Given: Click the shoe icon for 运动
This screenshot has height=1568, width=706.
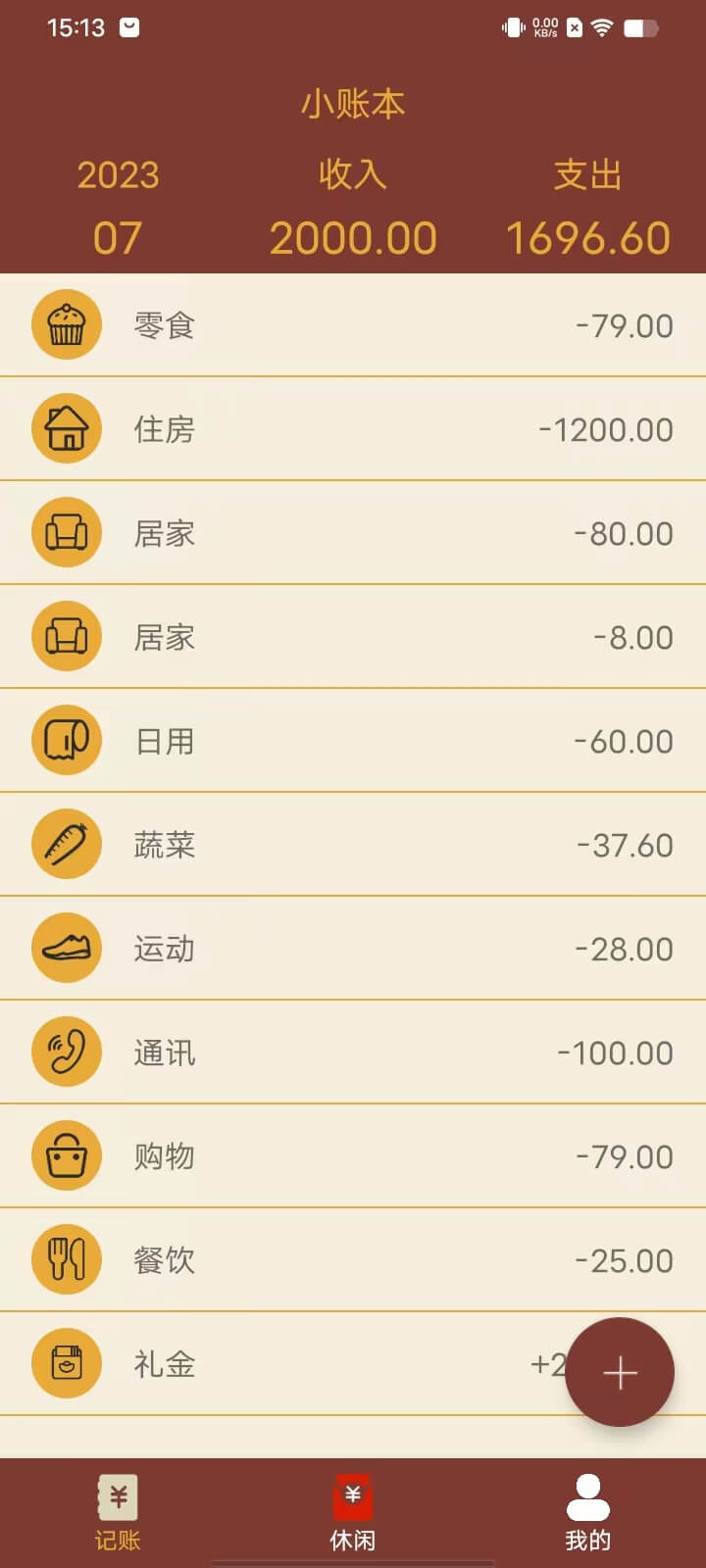Looking at the screenshot, I should tap(66, 948).
